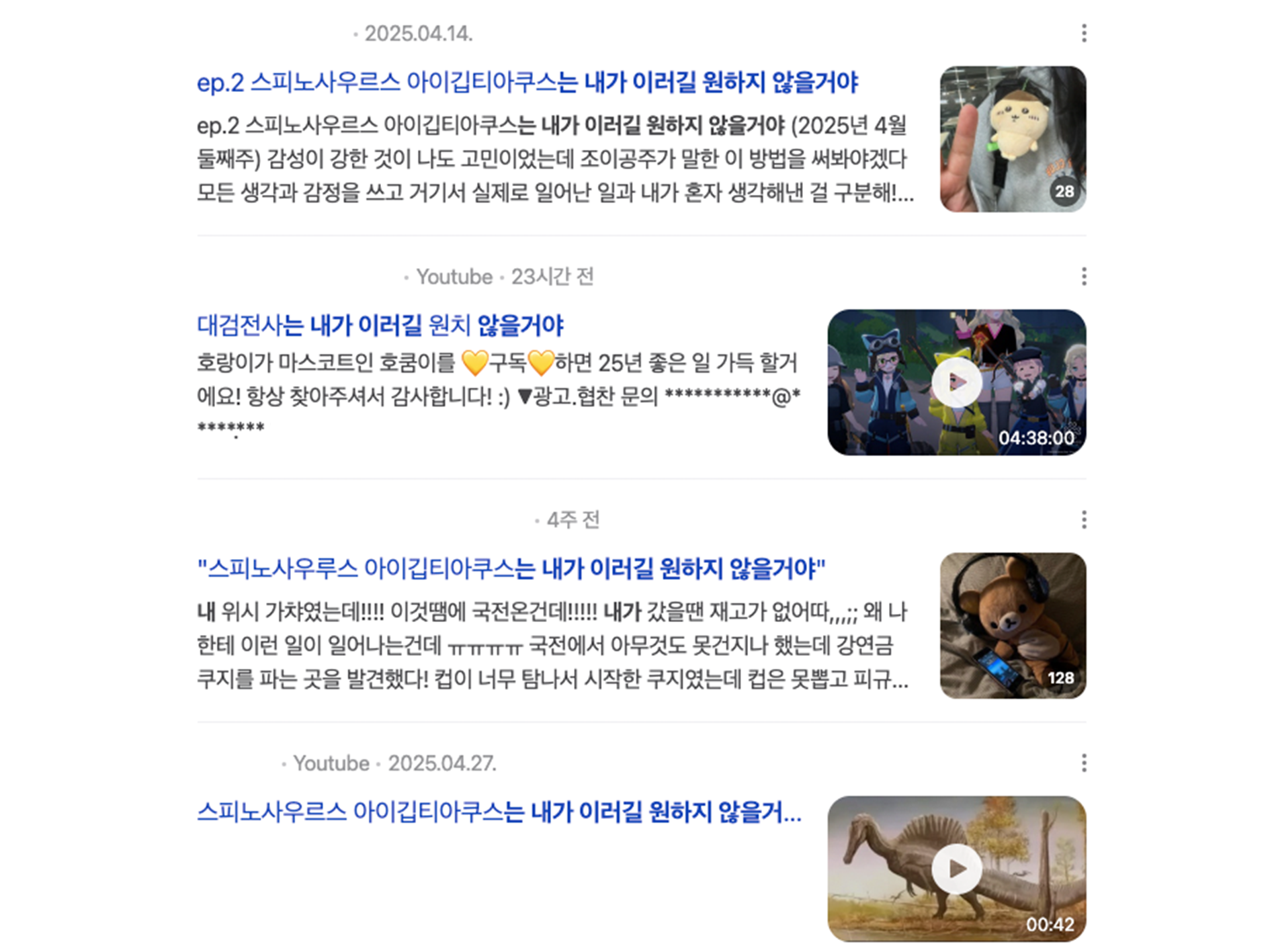Open the Youtube 2025.04.27. Spinosaurus video title
Screen dimensions: 1270x952
coord(499,812)
